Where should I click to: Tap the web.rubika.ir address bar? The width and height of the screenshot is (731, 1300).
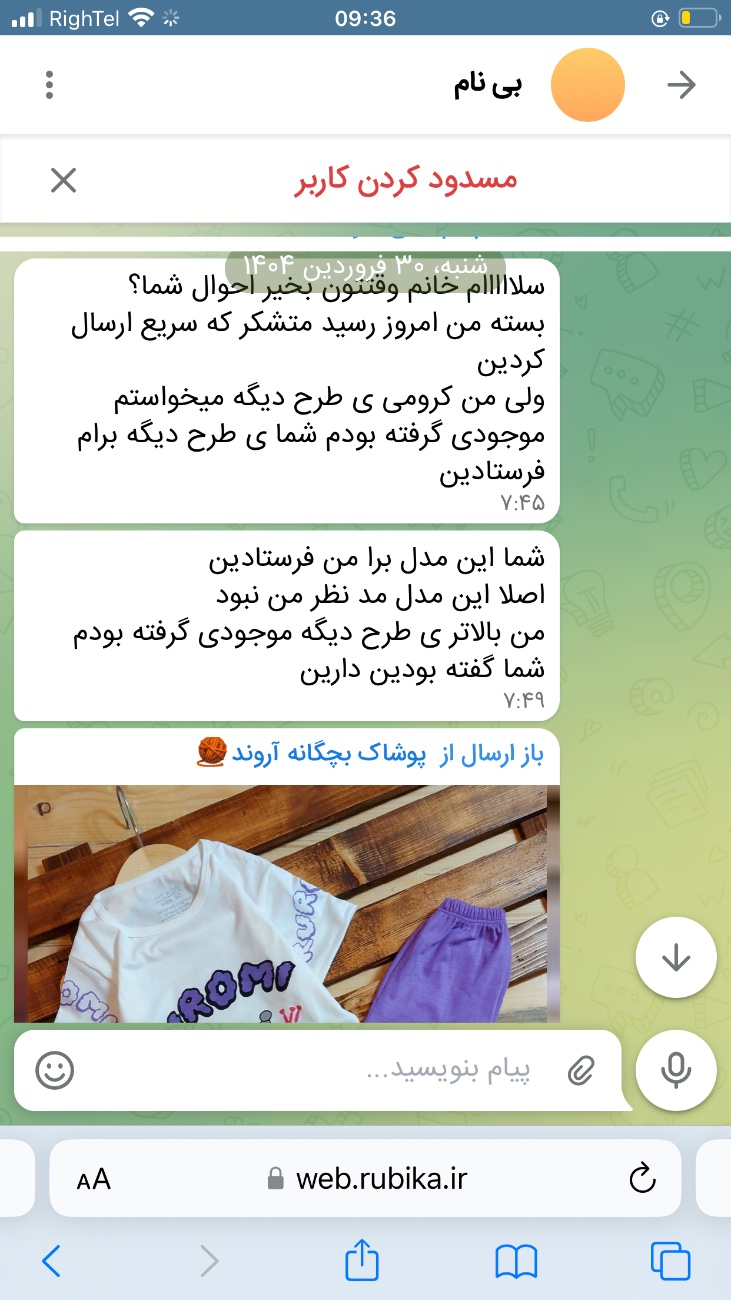point(366,1178)
